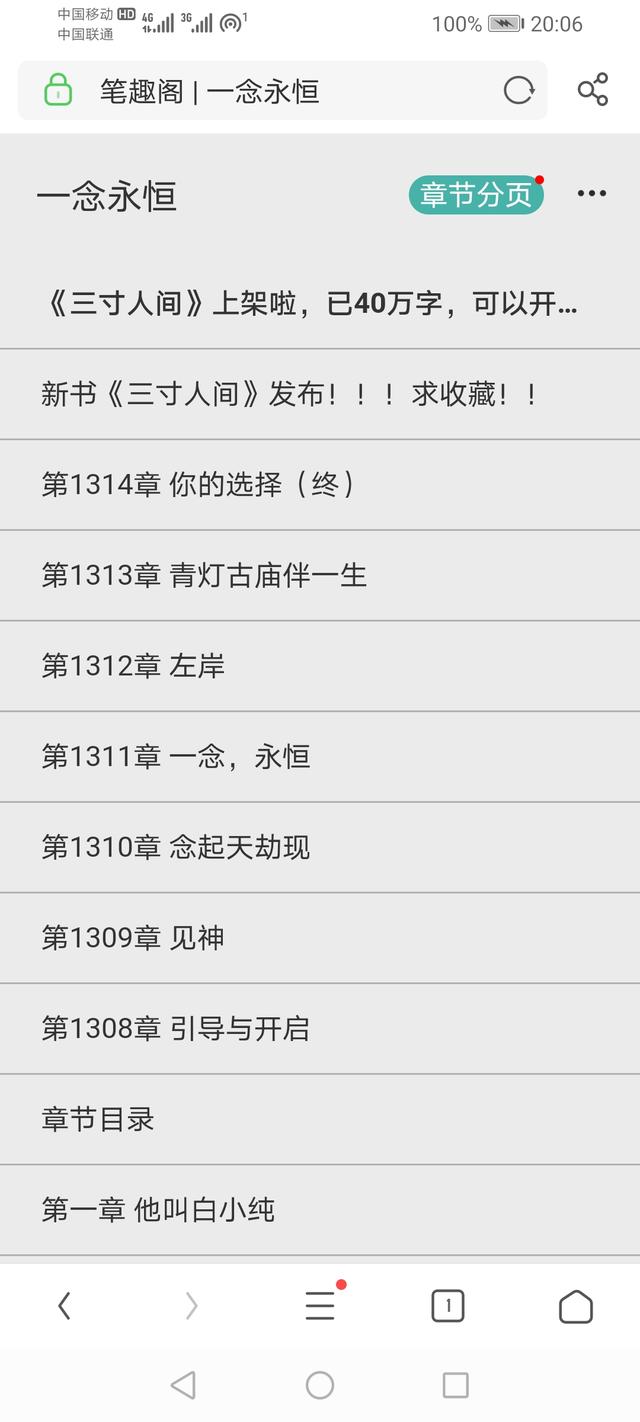Reload the current page

point(518,91)
